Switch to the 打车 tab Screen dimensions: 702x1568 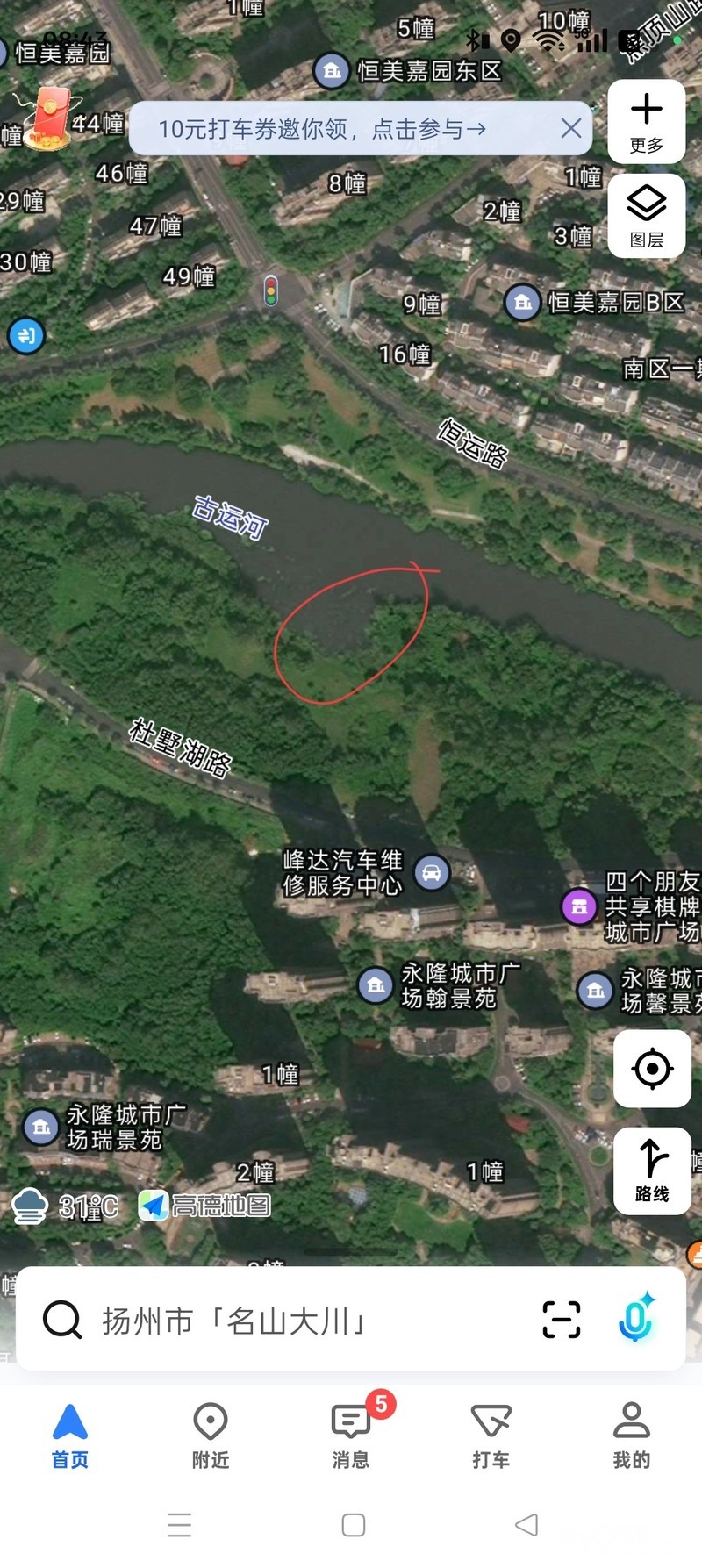click(491, 1436)
